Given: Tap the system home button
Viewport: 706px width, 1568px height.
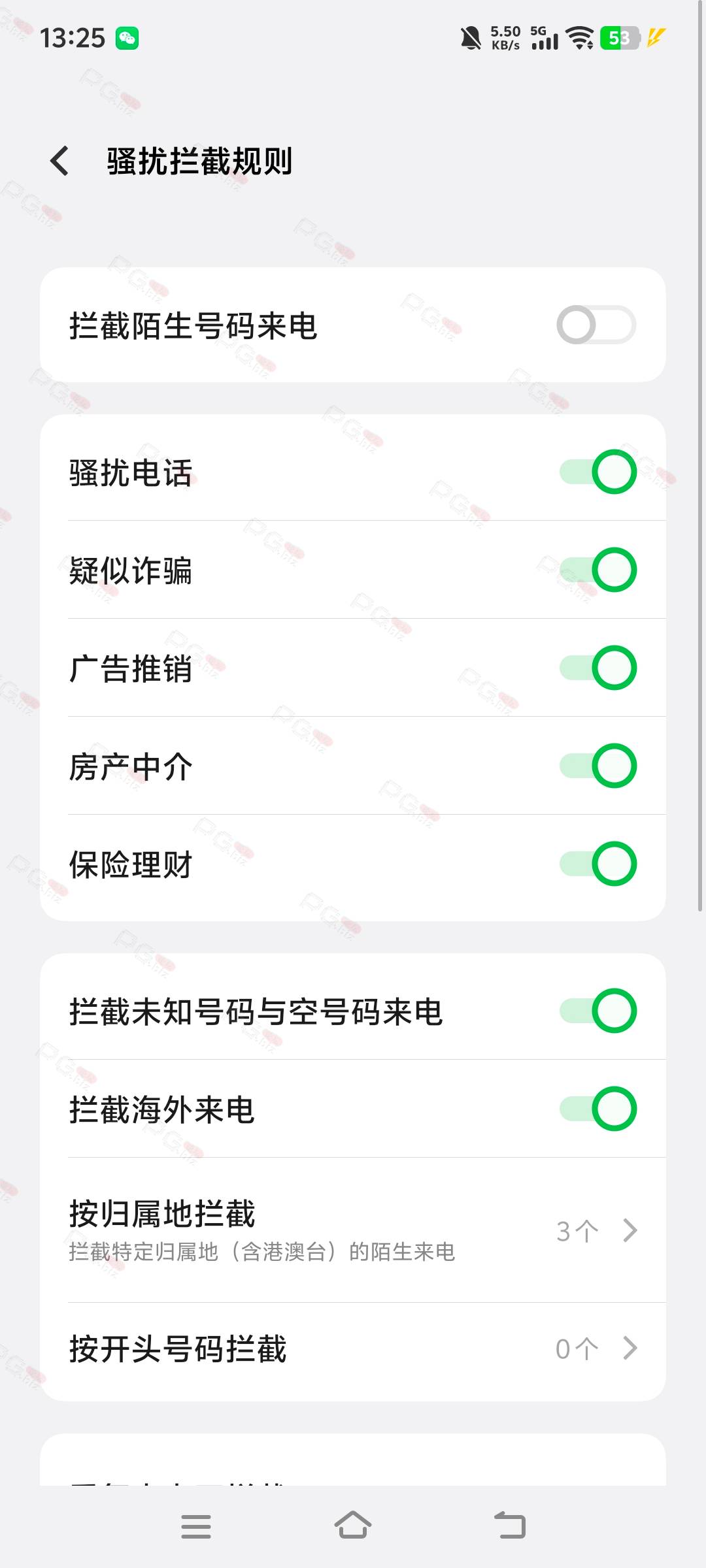Looking at the screenshot, I should 353,1526.
